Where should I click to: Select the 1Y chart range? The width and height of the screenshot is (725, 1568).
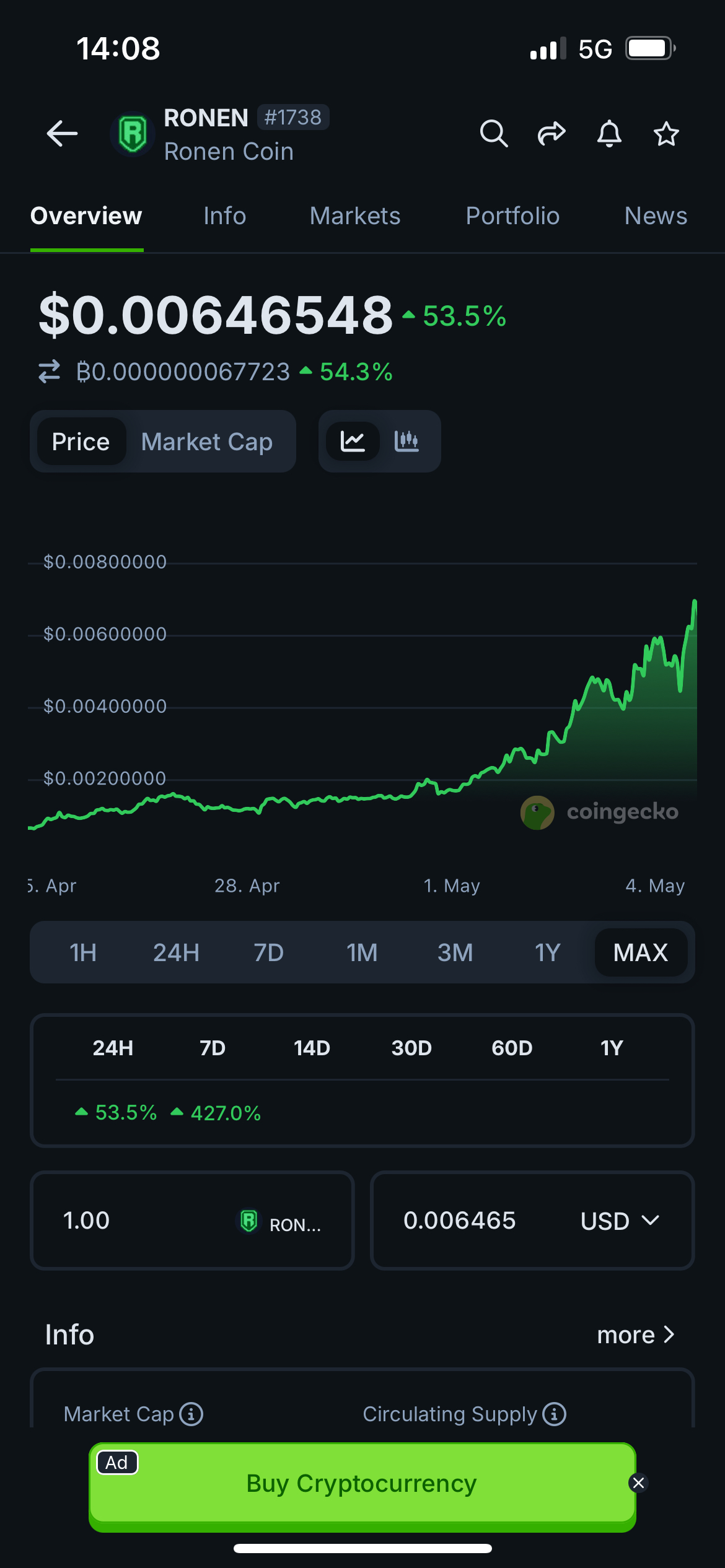click(548, 952)
